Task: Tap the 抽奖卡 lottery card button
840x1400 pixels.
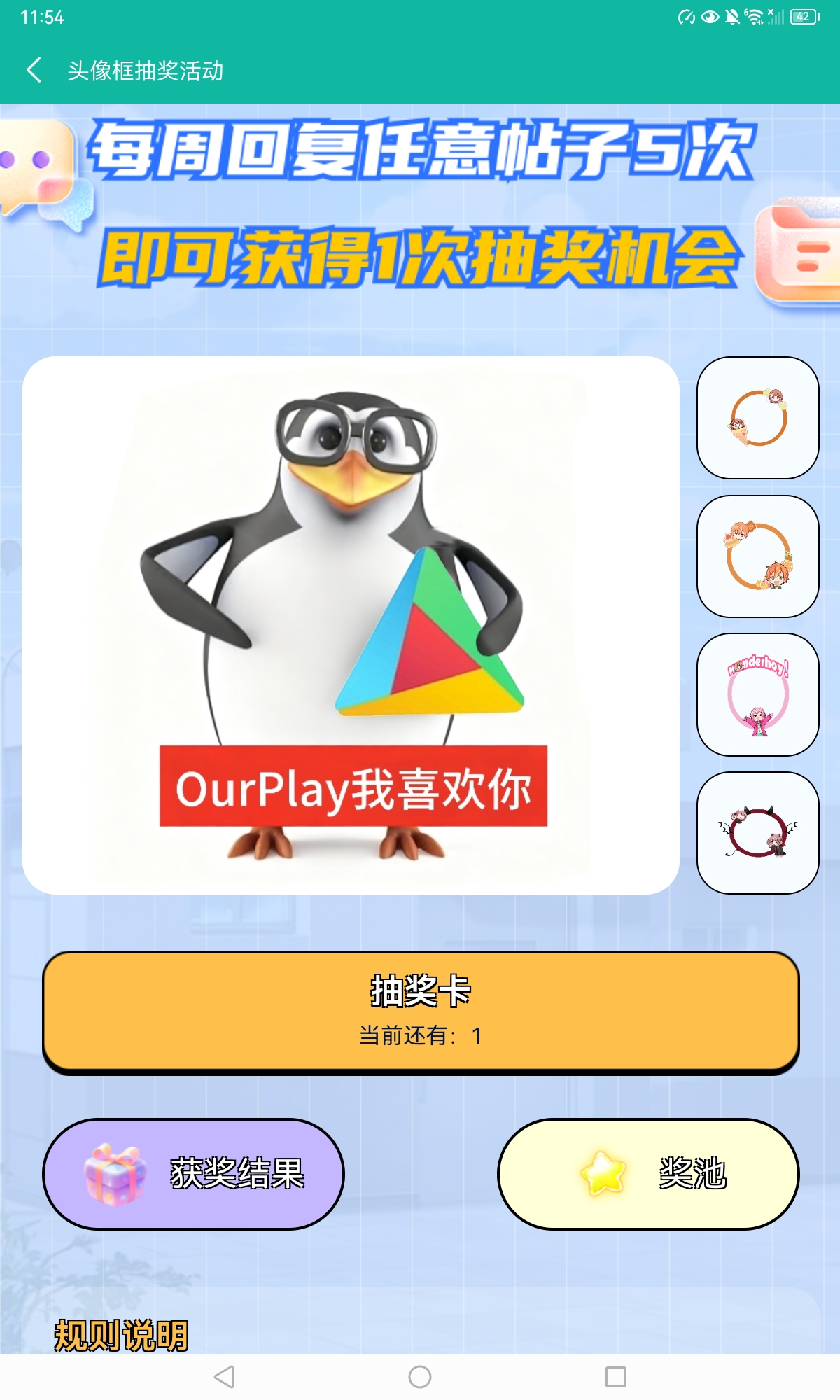Action: coord(420,1011)
